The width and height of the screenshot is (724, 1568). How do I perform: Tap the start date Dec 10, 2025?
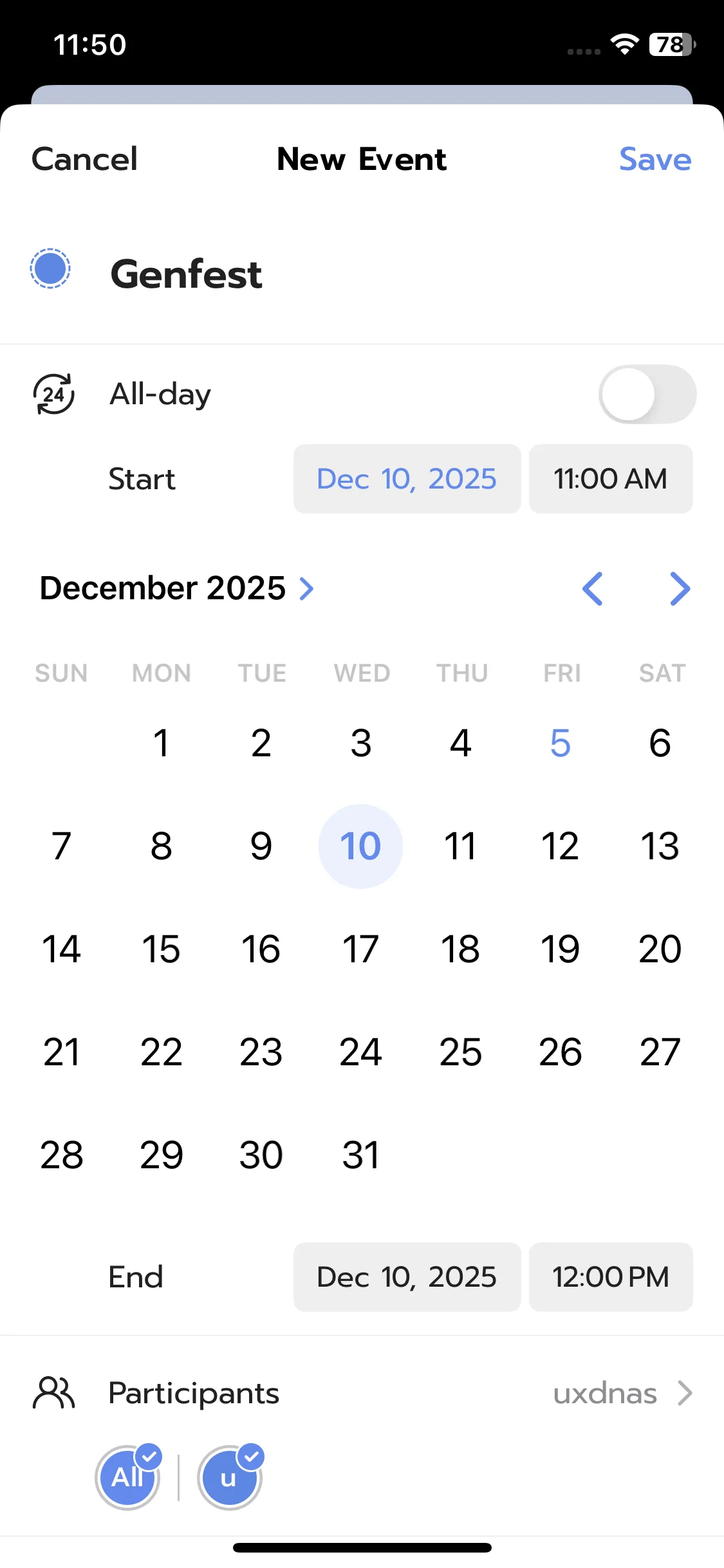coord(407,479)
